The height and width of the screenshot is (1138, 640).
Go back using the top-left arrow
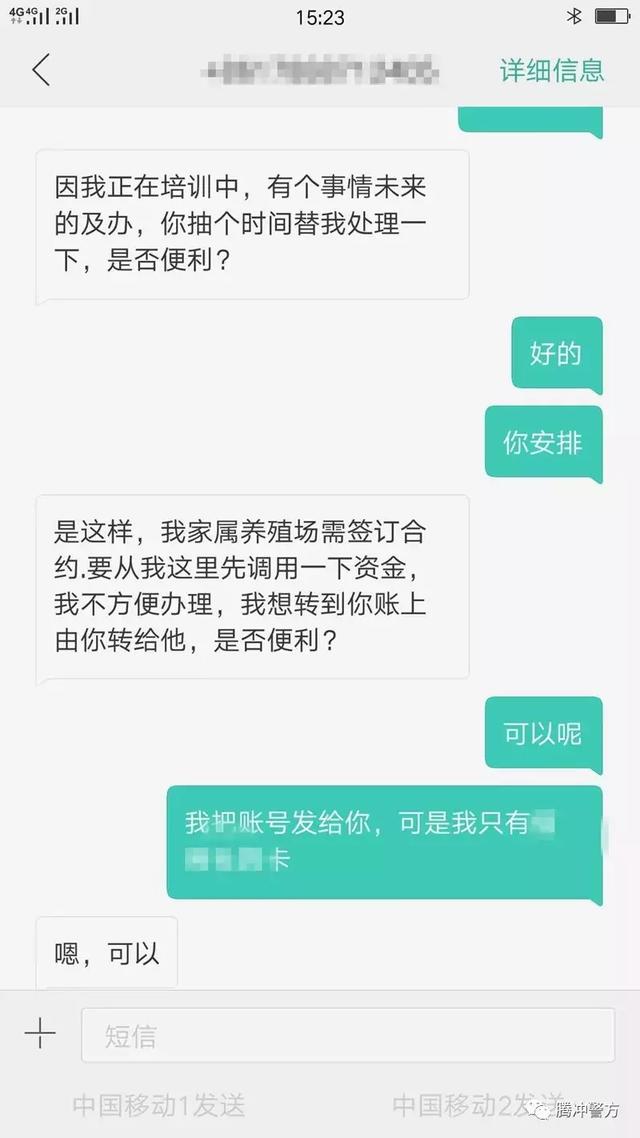(x=41, y=70)
